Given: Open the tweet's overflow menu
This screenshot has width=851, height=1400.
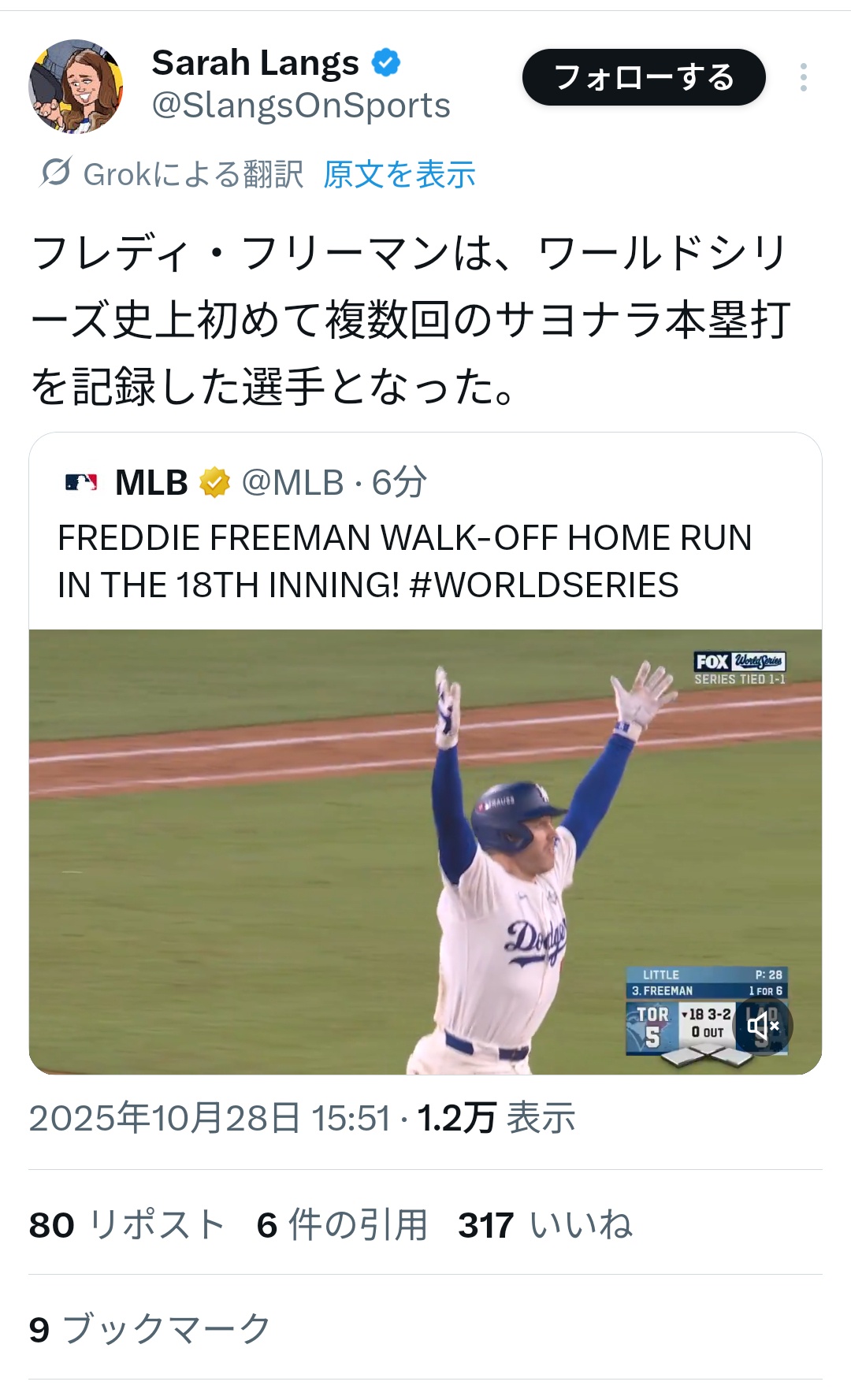Looking at the screenshot, I should tap(803, 77).
